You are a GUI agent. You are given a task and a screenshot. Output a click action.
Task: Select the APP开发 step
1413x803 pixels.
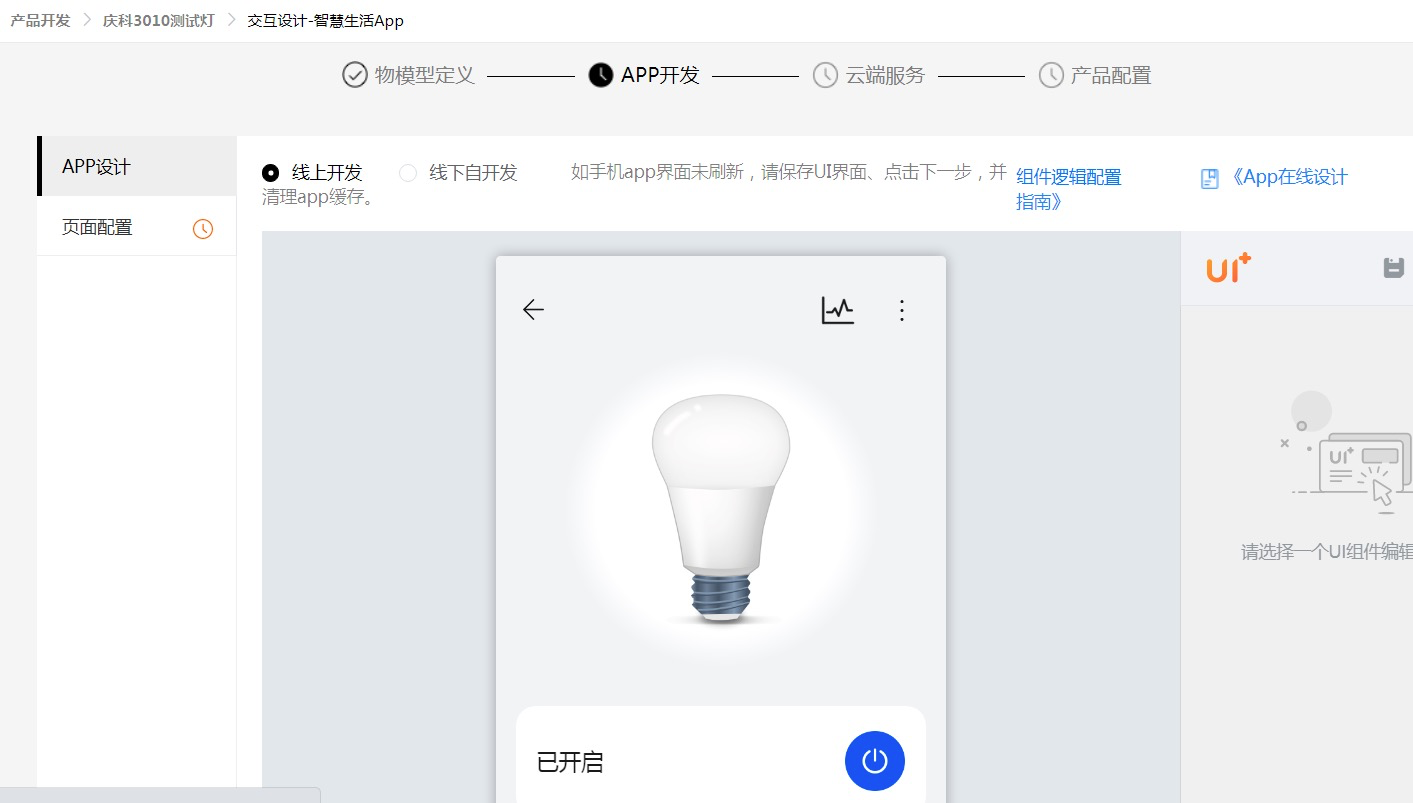pos(644,75)
